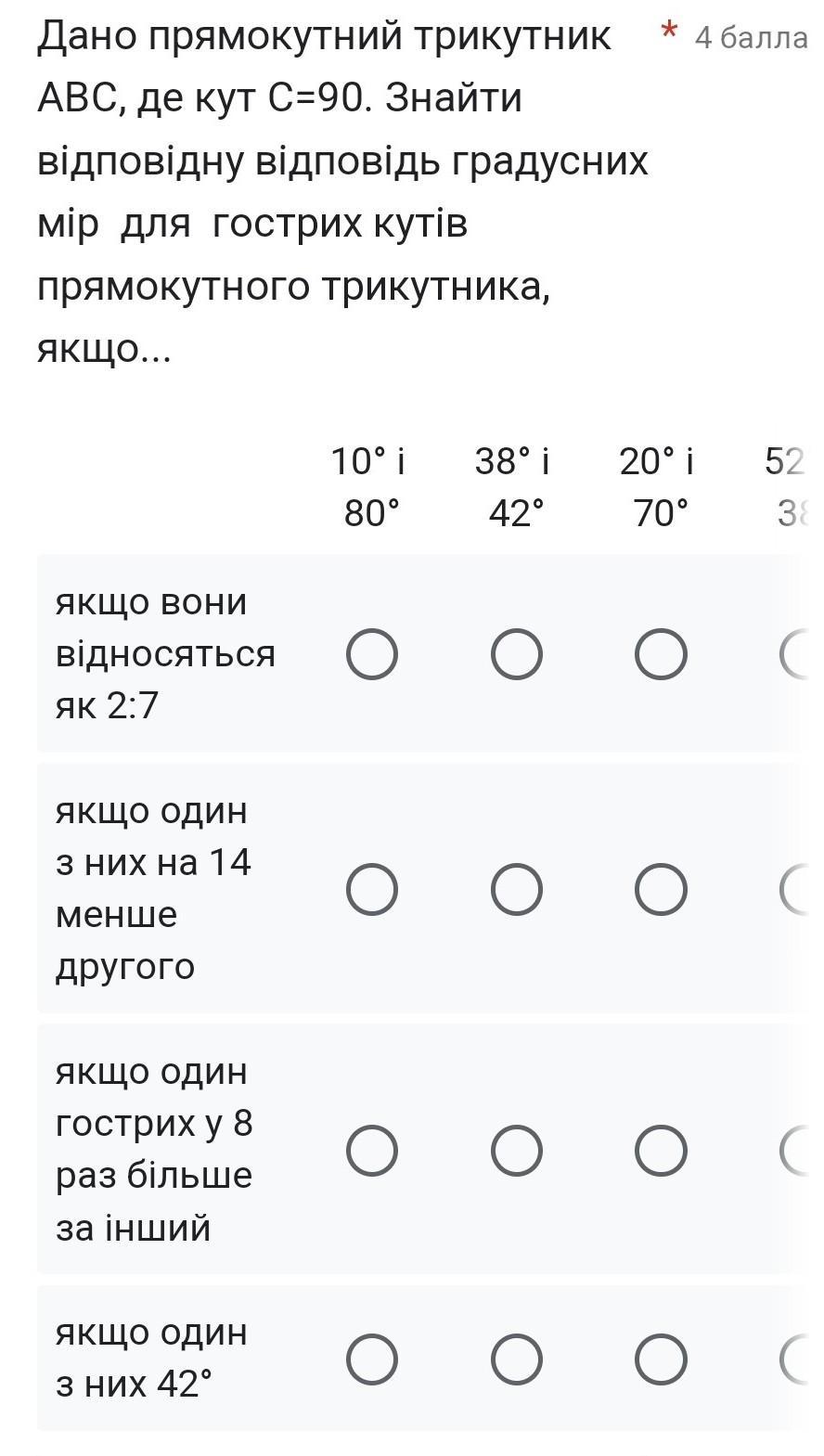Pick 20° і 70° for "один з них 42°" row

pos(662,1359)
